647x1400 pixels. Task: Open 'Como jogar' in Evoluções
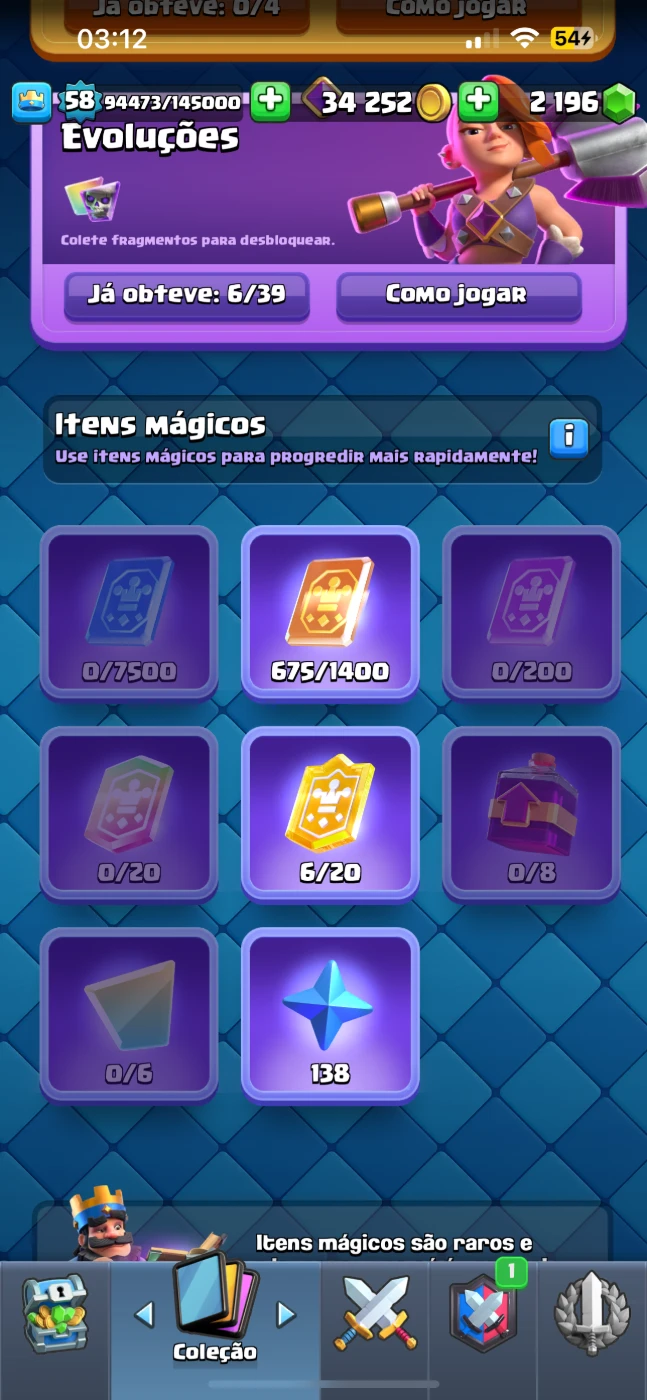[x=457, y=295]
